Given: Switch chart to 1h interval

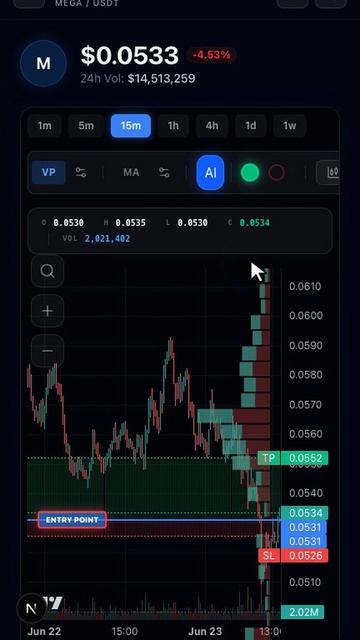Looking at the screenshot, I should 173,126.
